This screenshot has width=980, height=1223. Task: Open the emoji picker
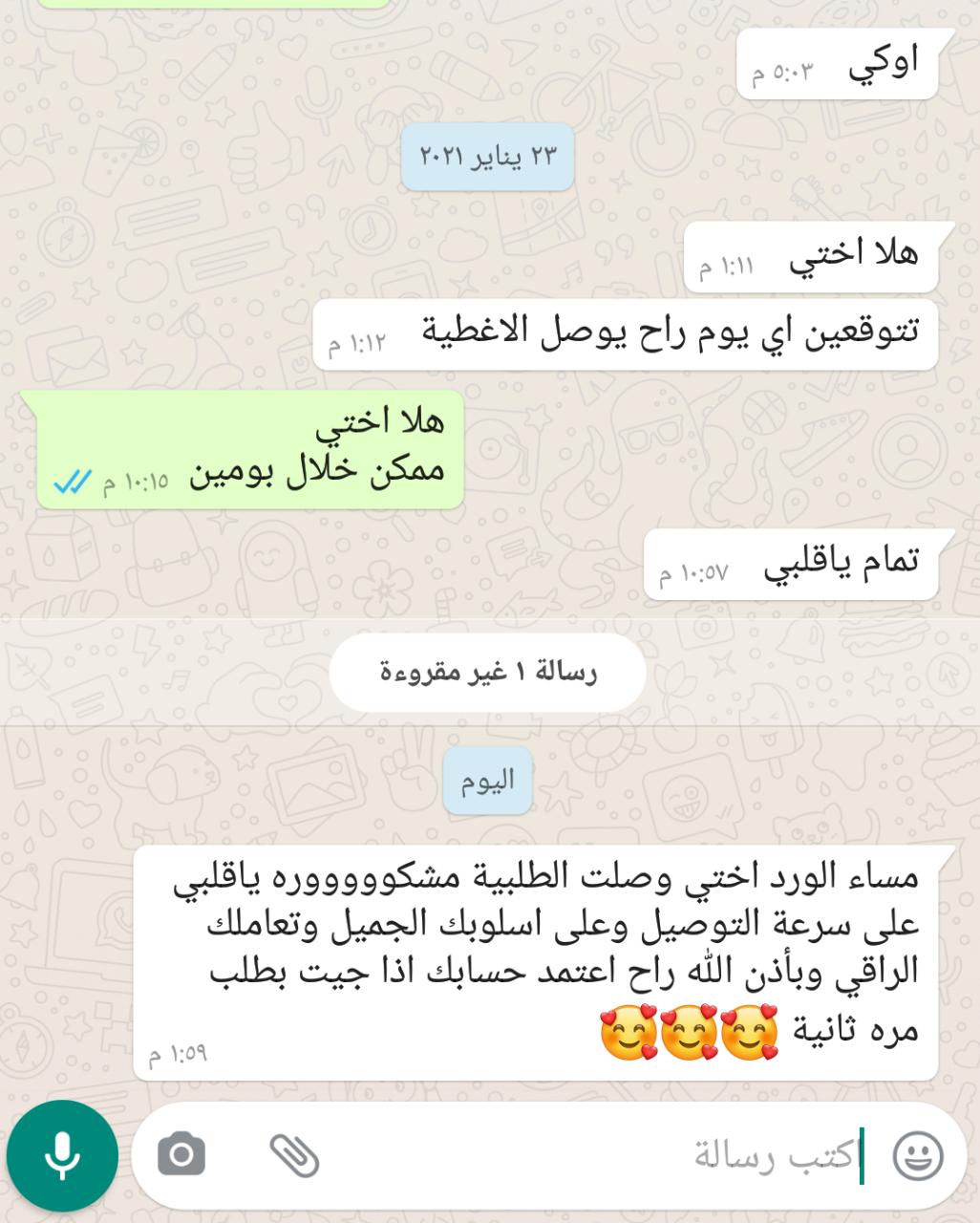coord(917,1155)
